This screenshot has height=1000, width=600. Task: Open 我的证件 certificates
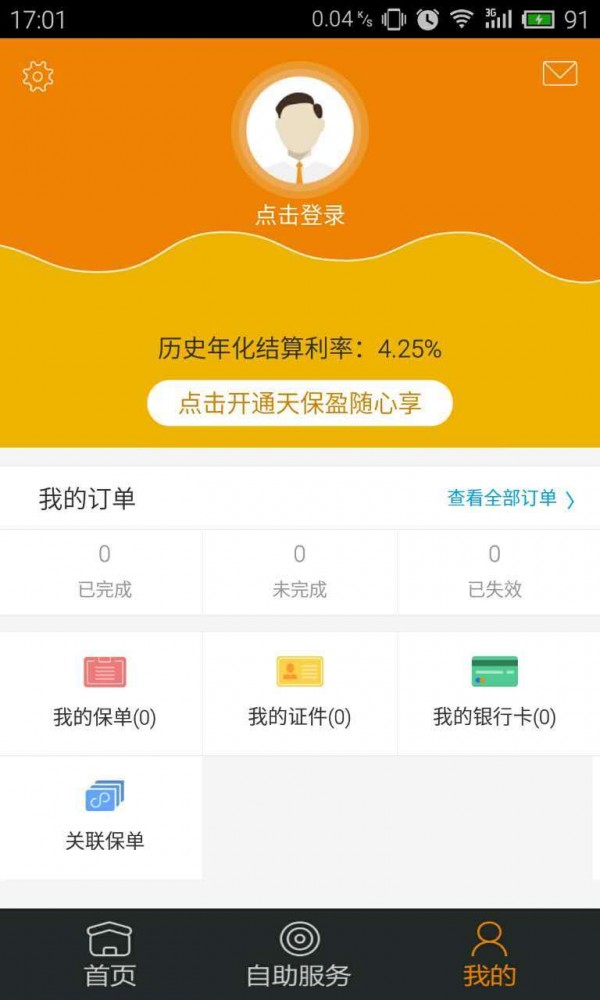pos(300,692)
